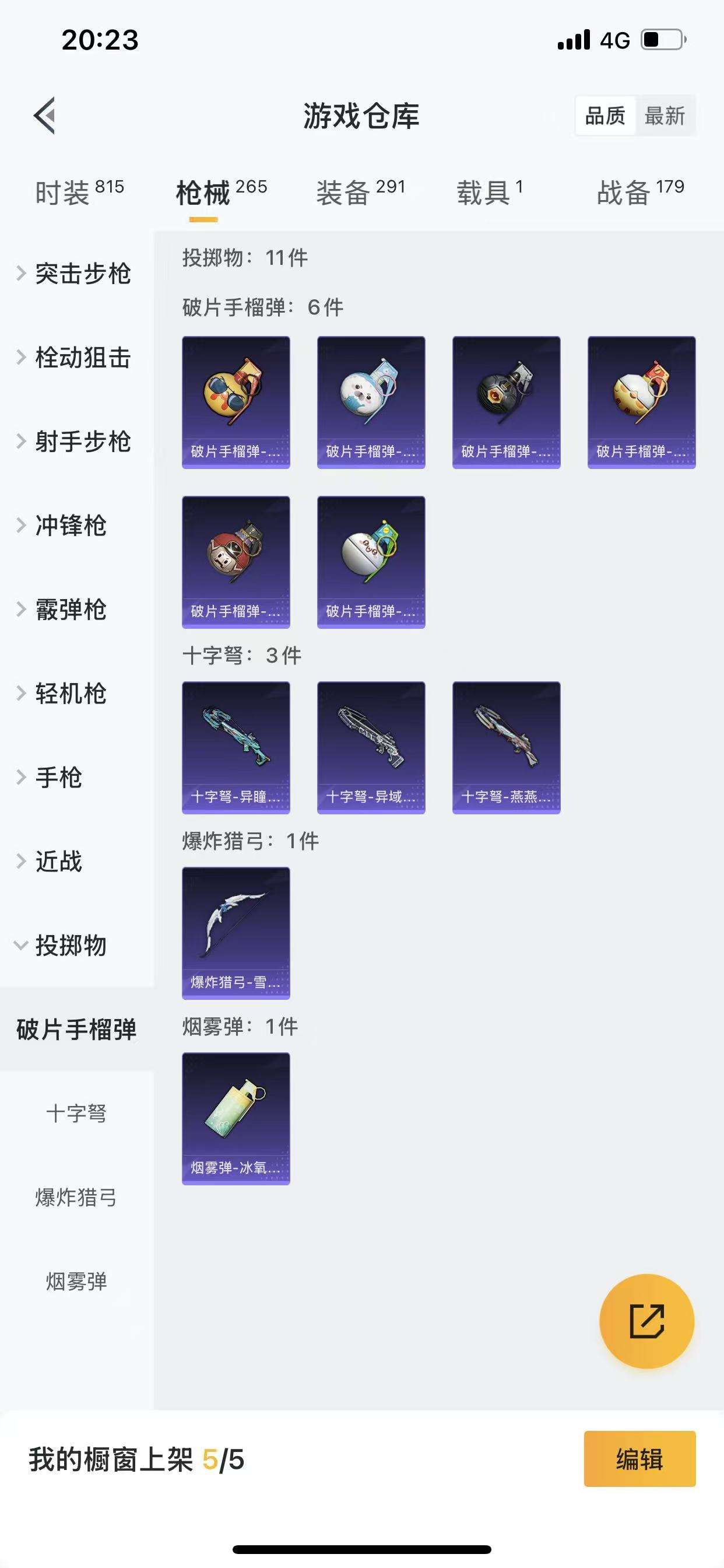
Task: Select the 烟雾弹 subcategory in sidebar
Action: tap(77, 1282)
